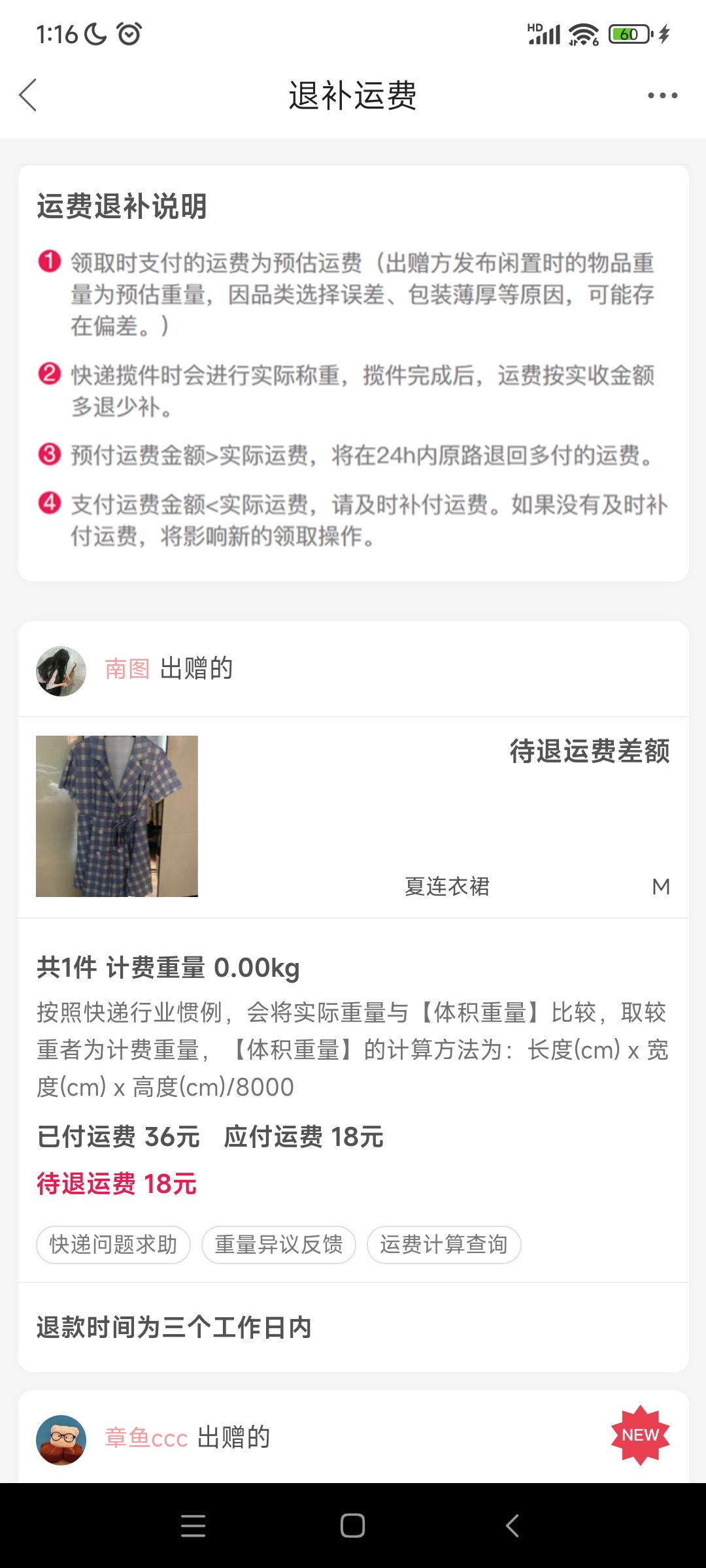
Task: Open the system recent apps button
Action: 193,1526
